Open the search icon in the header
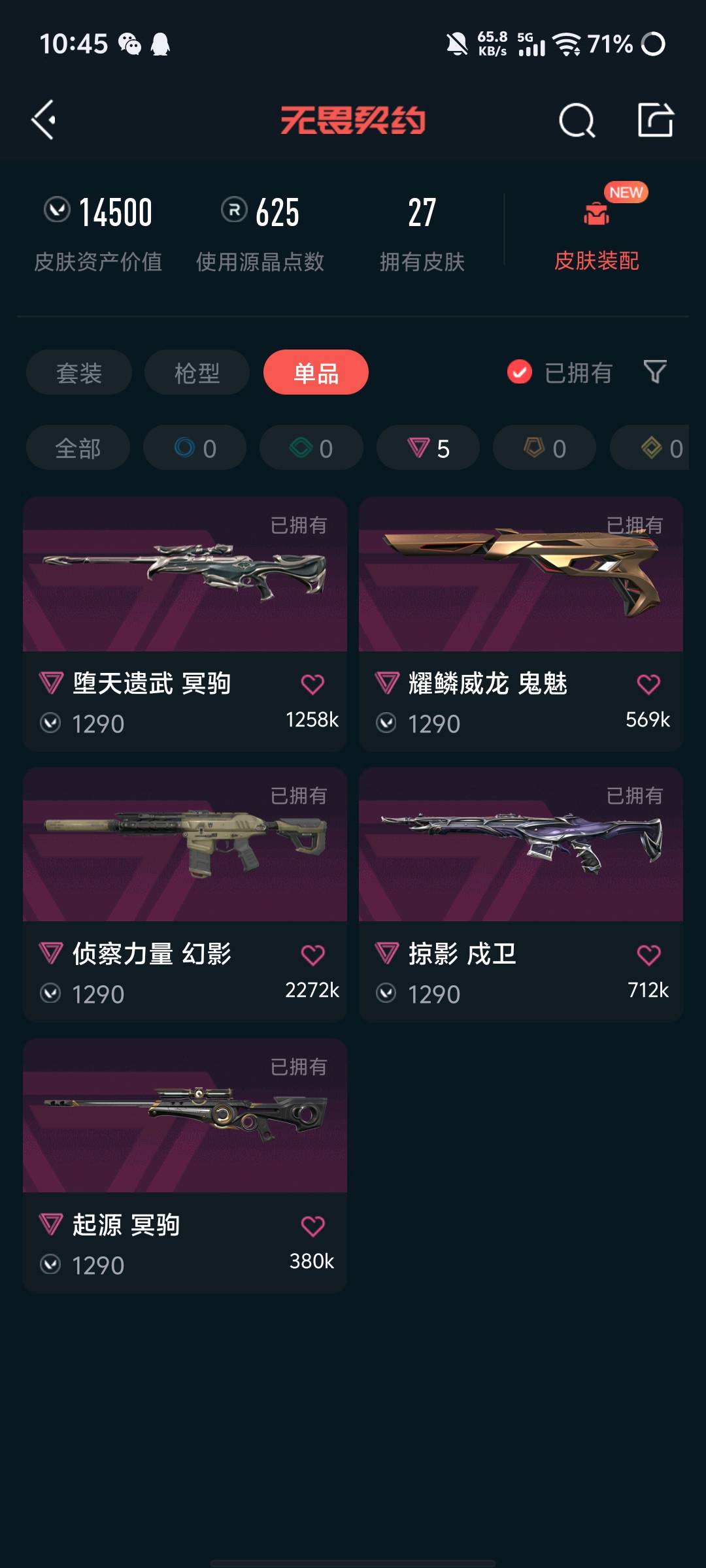This screenshot has height=1568, width=706. (577, 120)
